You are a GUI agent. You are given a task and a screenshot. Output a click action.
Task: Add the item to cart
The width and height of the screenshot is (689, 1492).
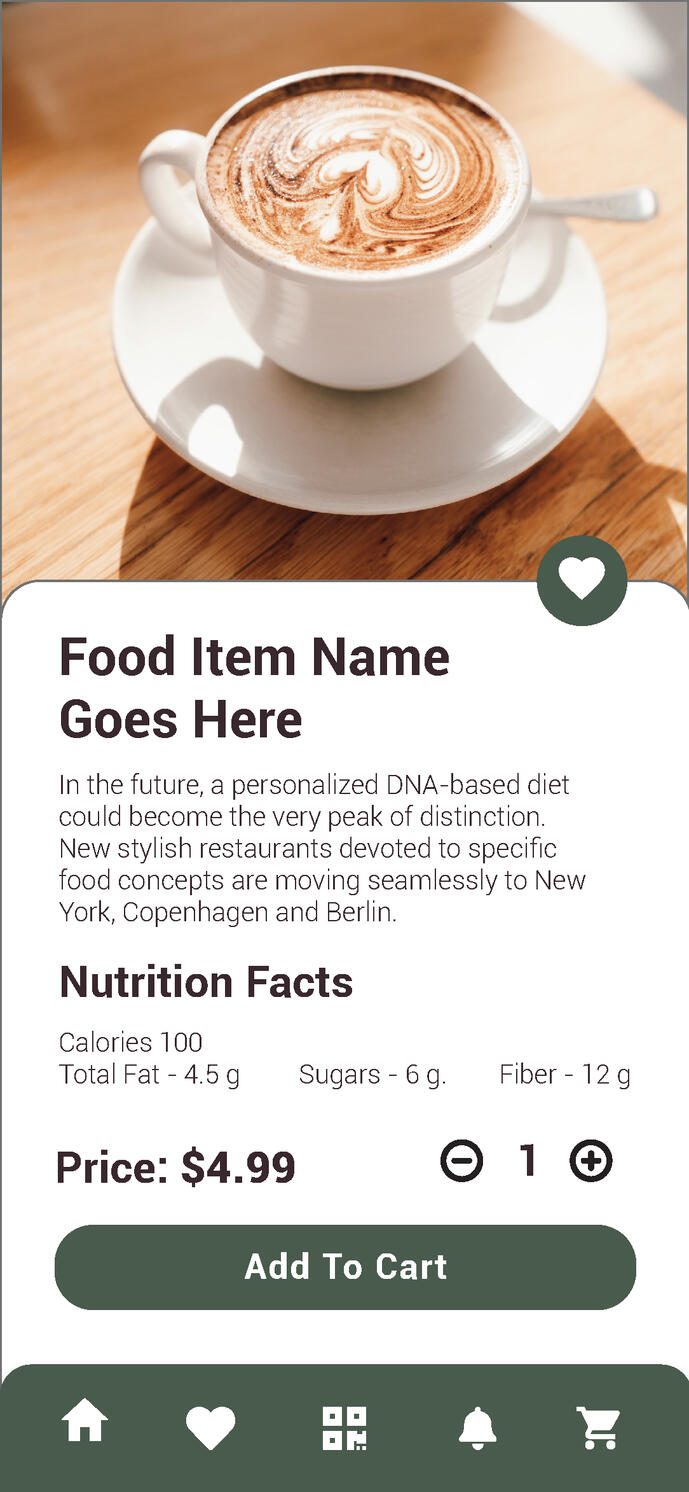(345, 1267)
